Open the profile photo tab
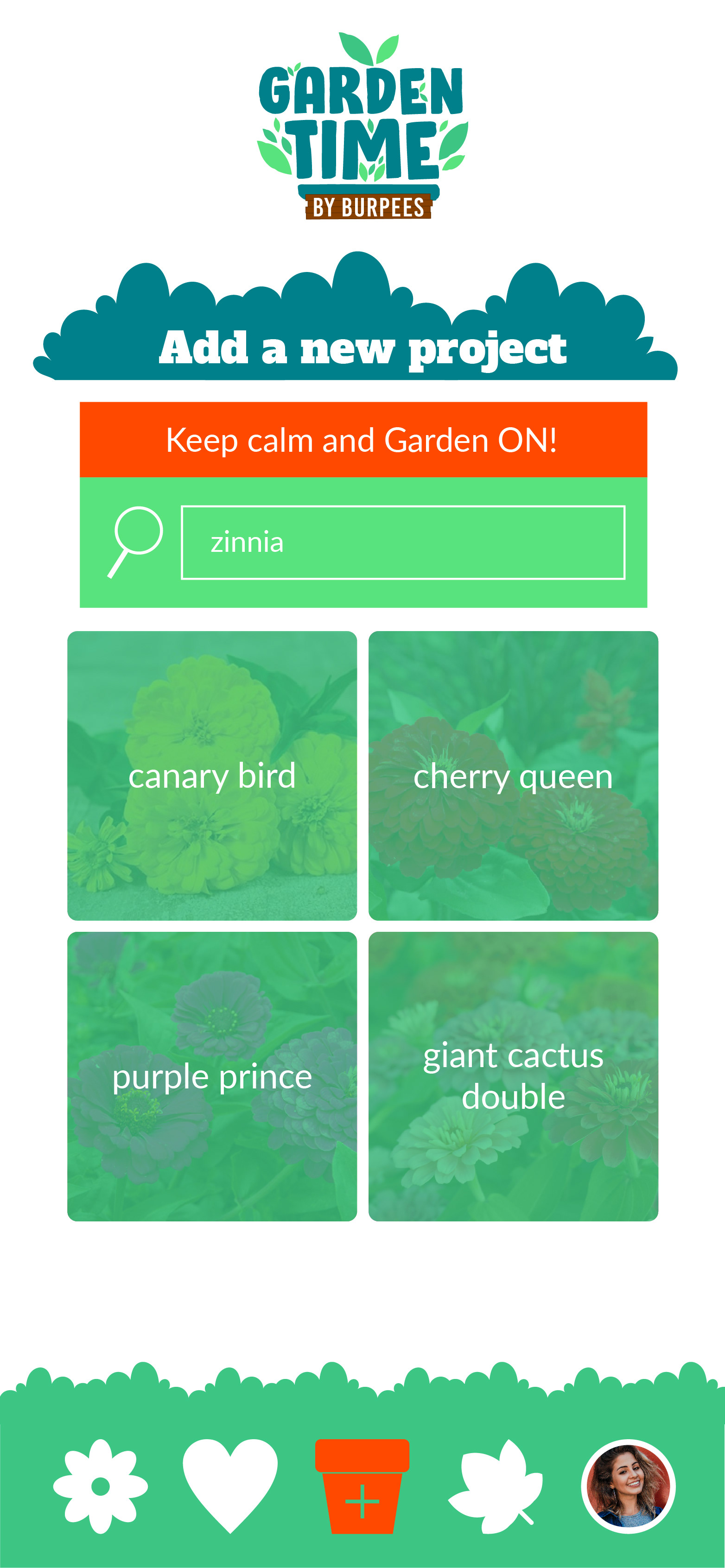This screenshot has width=725, height=1568. 628,1486
